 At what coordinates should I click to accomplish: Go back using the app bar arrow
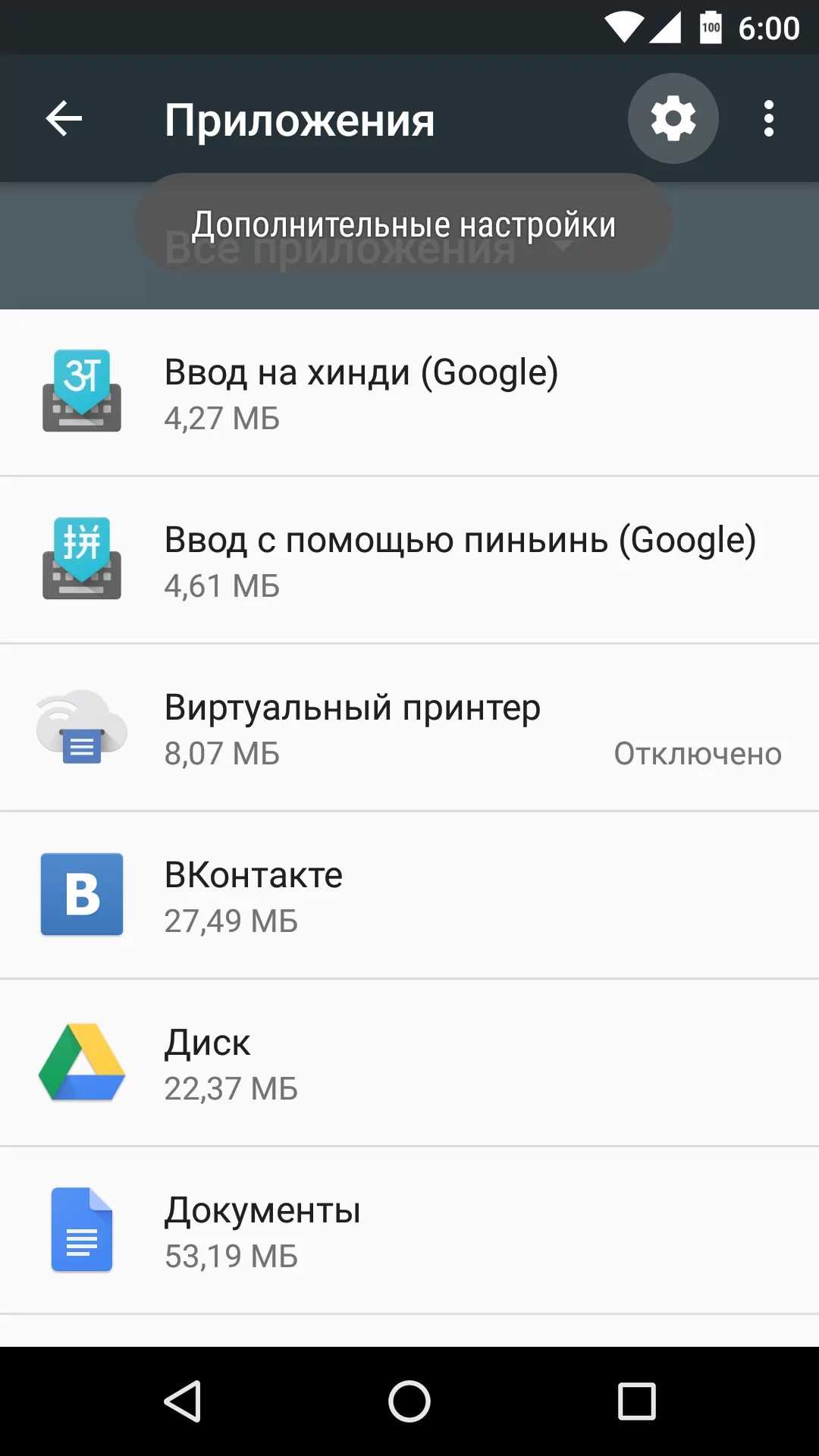tap(64, 119)
